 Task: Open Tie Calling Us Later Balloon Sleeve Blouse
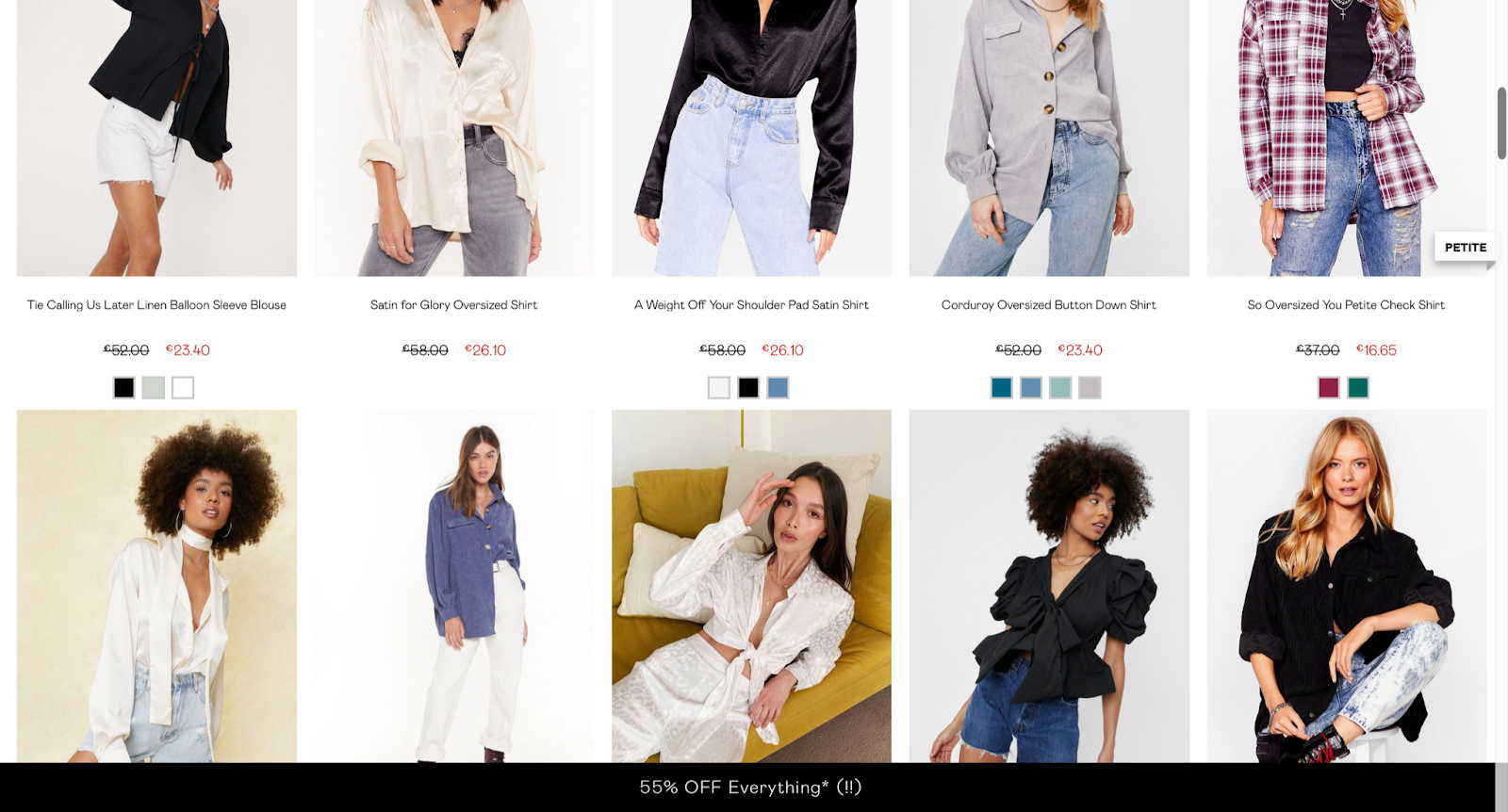click(x=156, y=305)
